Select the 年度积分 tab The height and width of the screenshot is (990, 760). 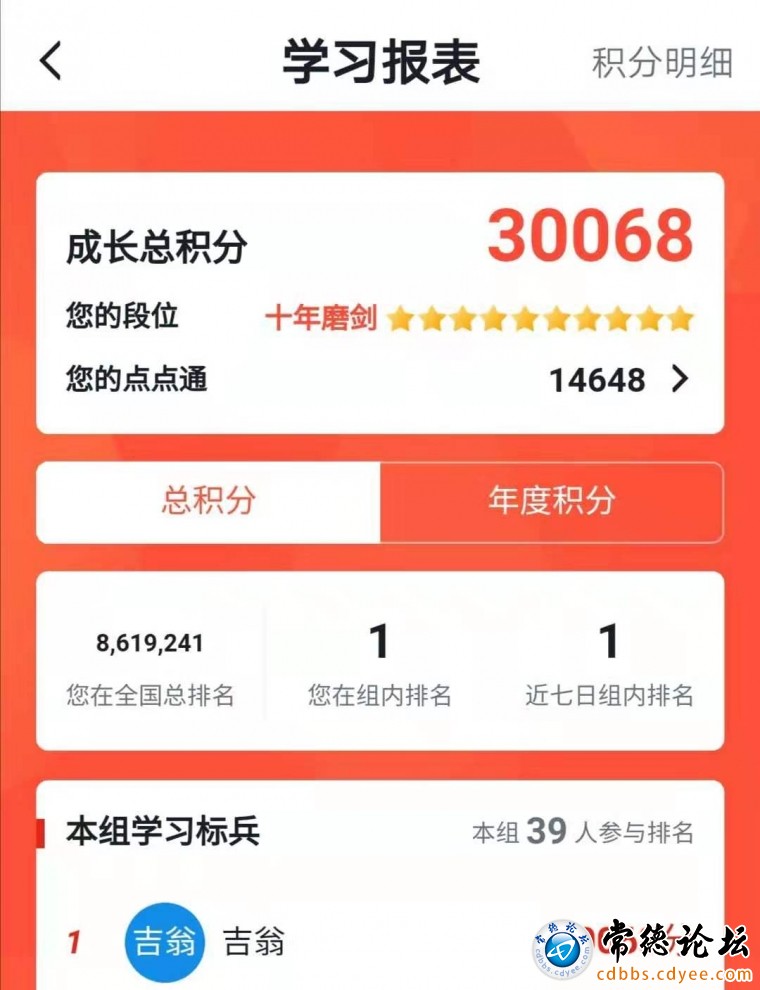pos(551,501)
